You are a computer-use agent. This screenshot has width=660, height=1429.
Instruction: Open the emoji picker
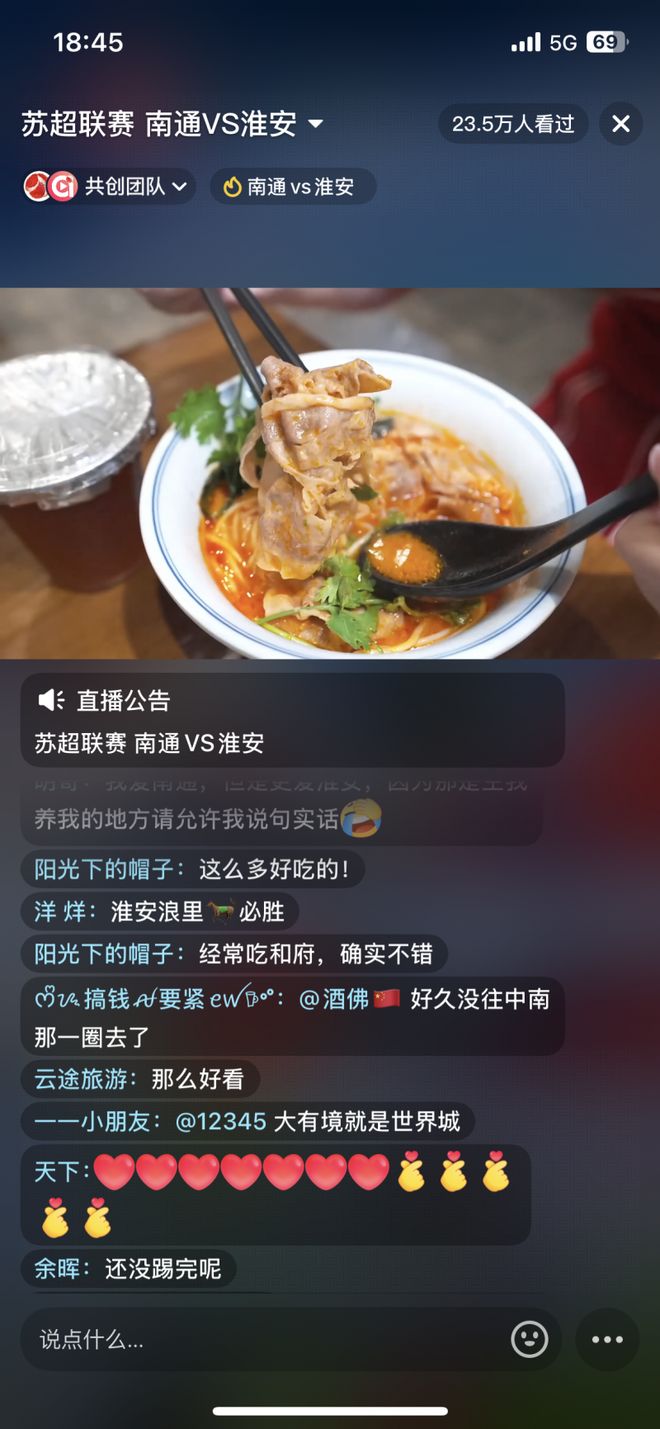click(529, 1339)
